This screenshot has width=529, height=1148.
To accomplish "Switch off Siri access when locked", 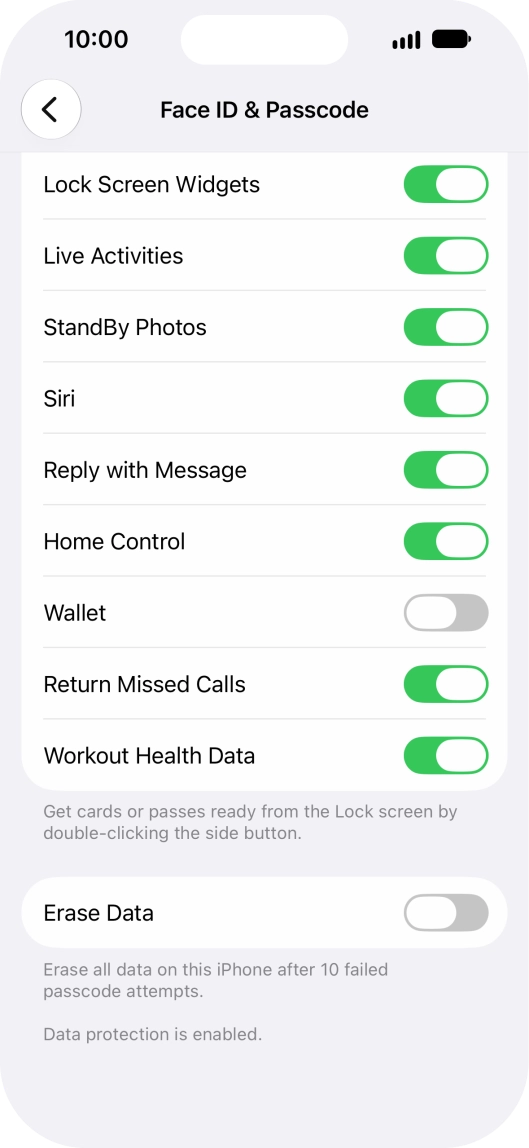I will click(446, 399).
